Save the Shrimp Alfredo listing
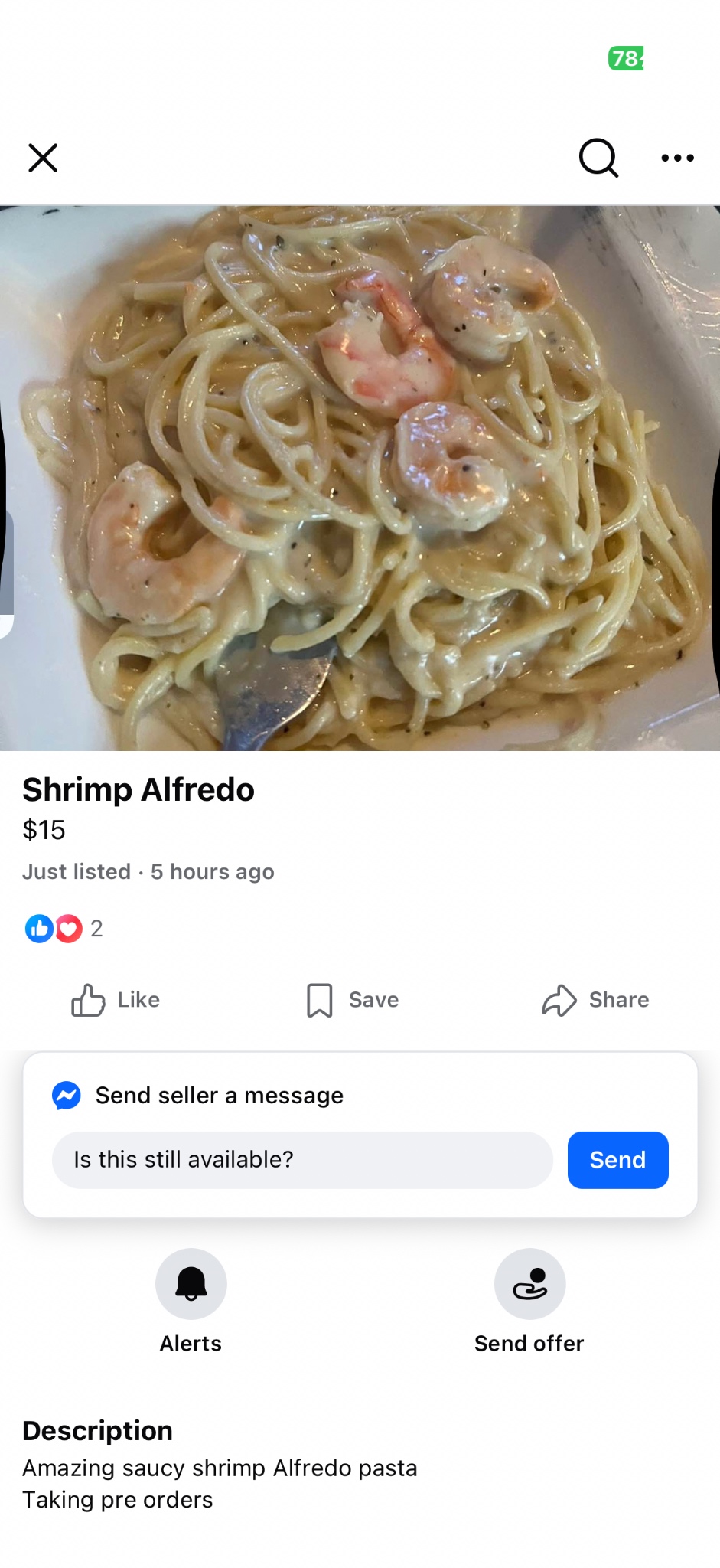720x1568 pixels. (353, 1000)
